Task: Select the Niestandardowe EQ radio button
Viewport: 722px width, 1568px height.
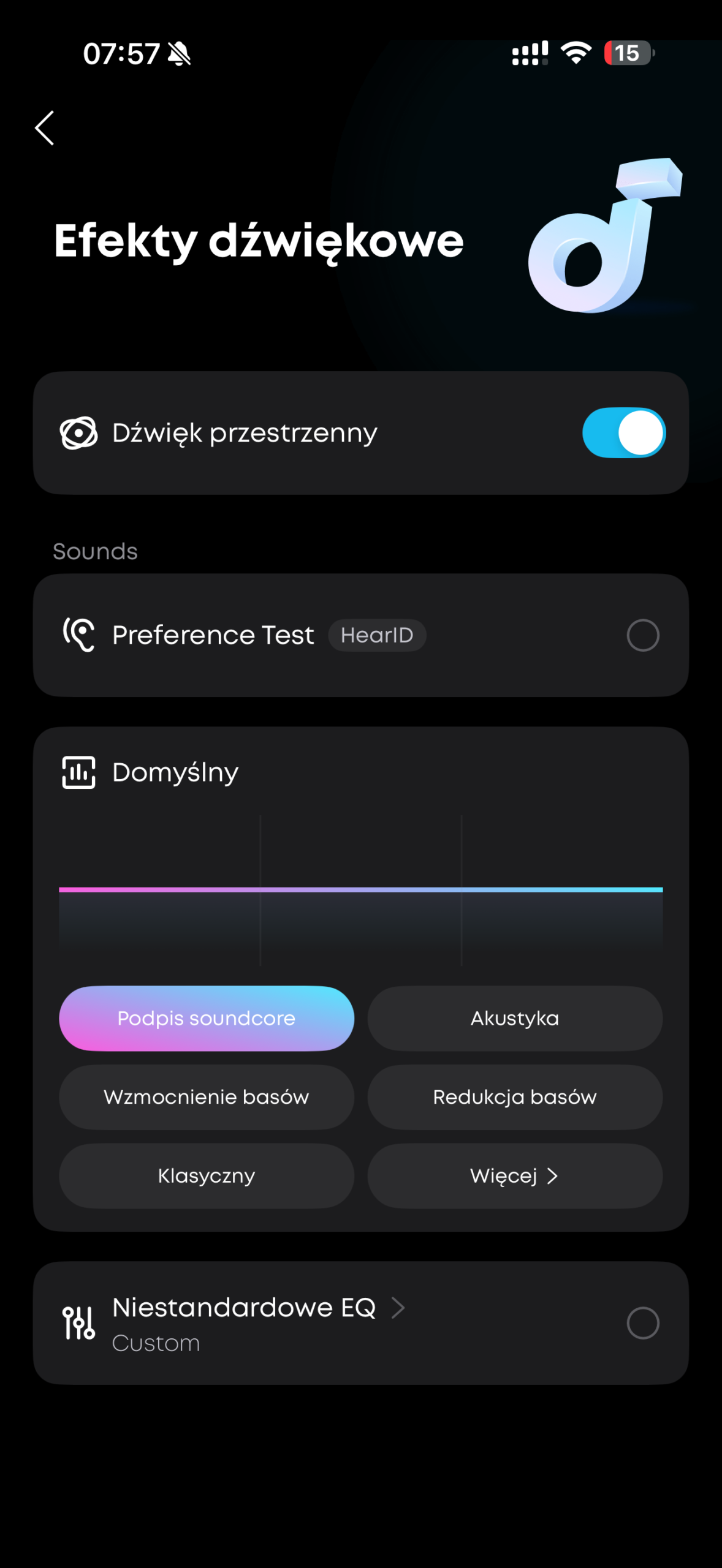Action: [x=643, y=1323]
